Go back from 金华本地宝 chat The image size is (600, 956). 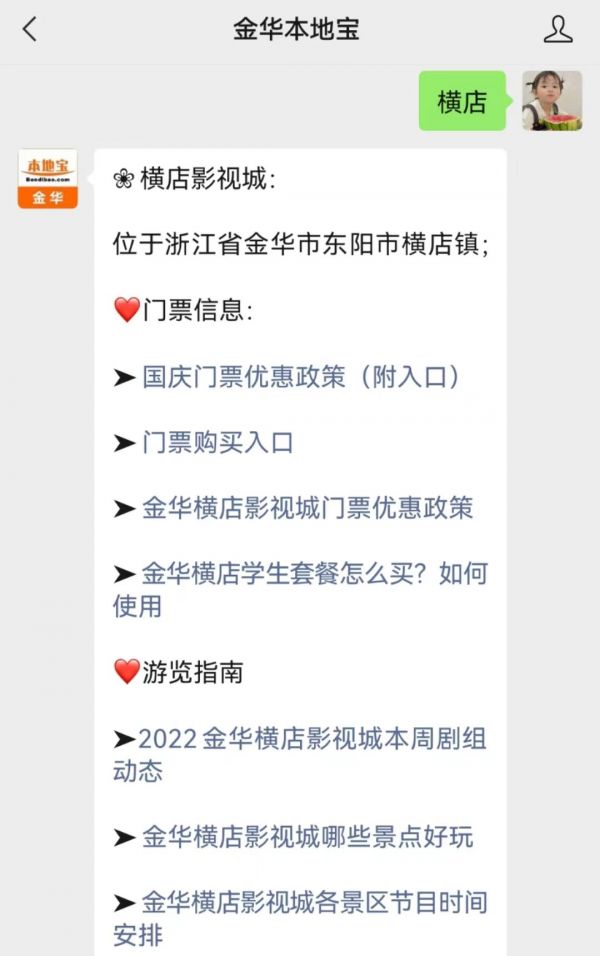click(30, 30)
